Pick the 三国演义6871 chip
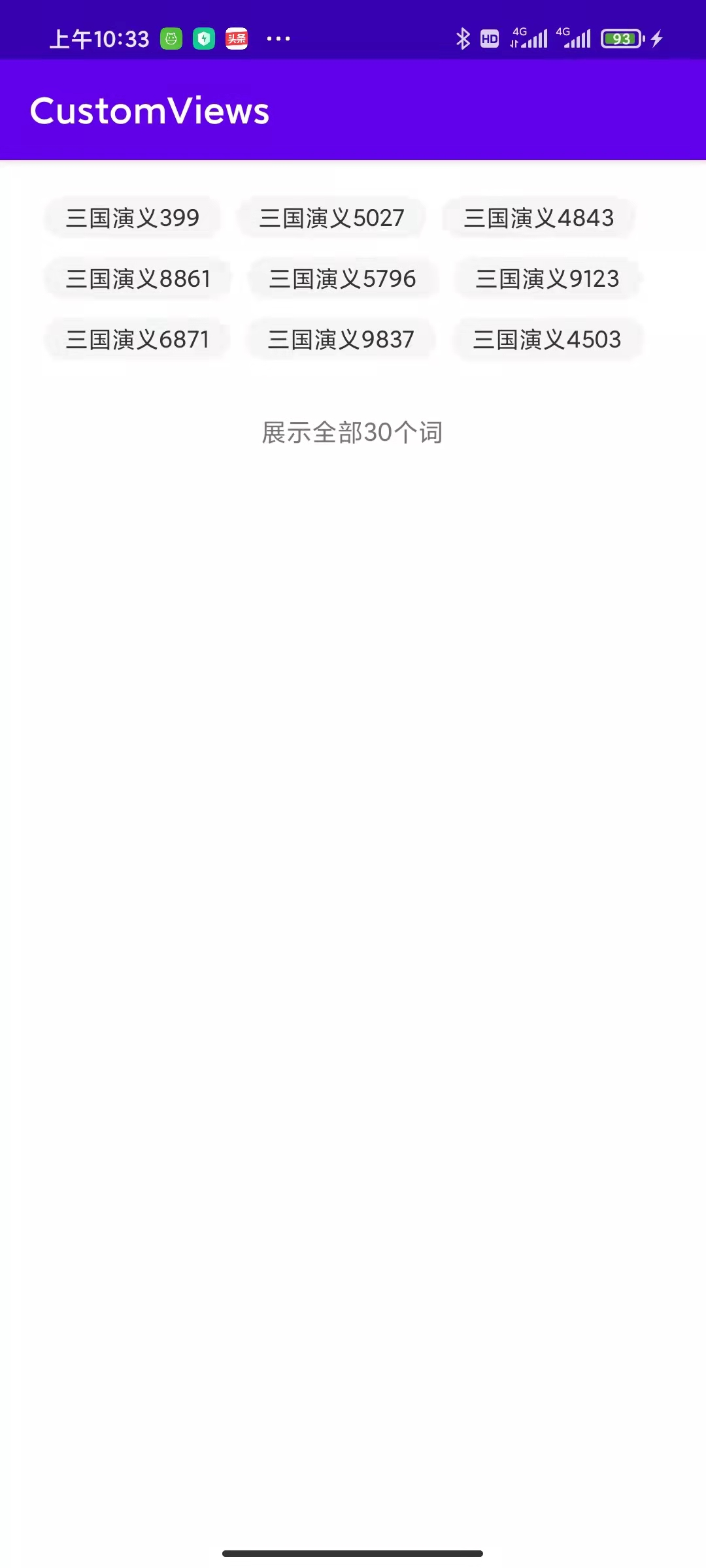The image size is (706, 1568). 137,340
